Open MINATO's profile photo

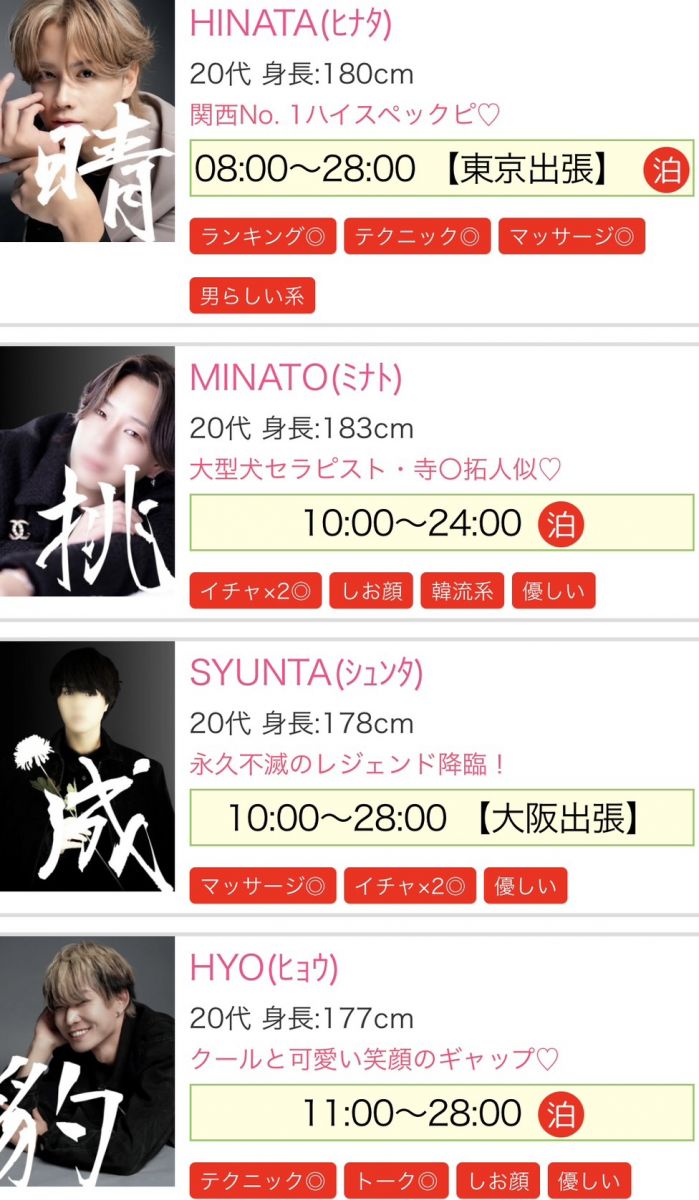pos(87,470)
